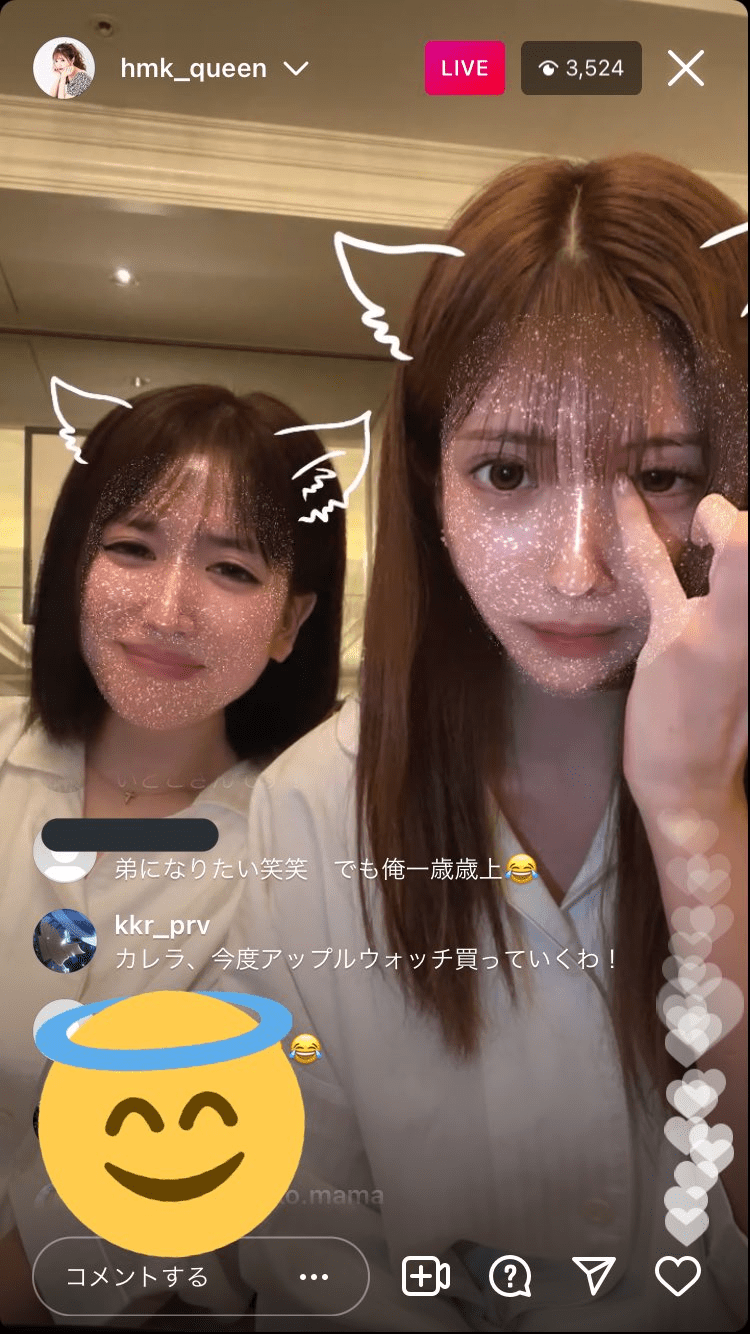Open hmk_queen's profile picture
Screen dimensions: 750x1334
click(64, 68)
